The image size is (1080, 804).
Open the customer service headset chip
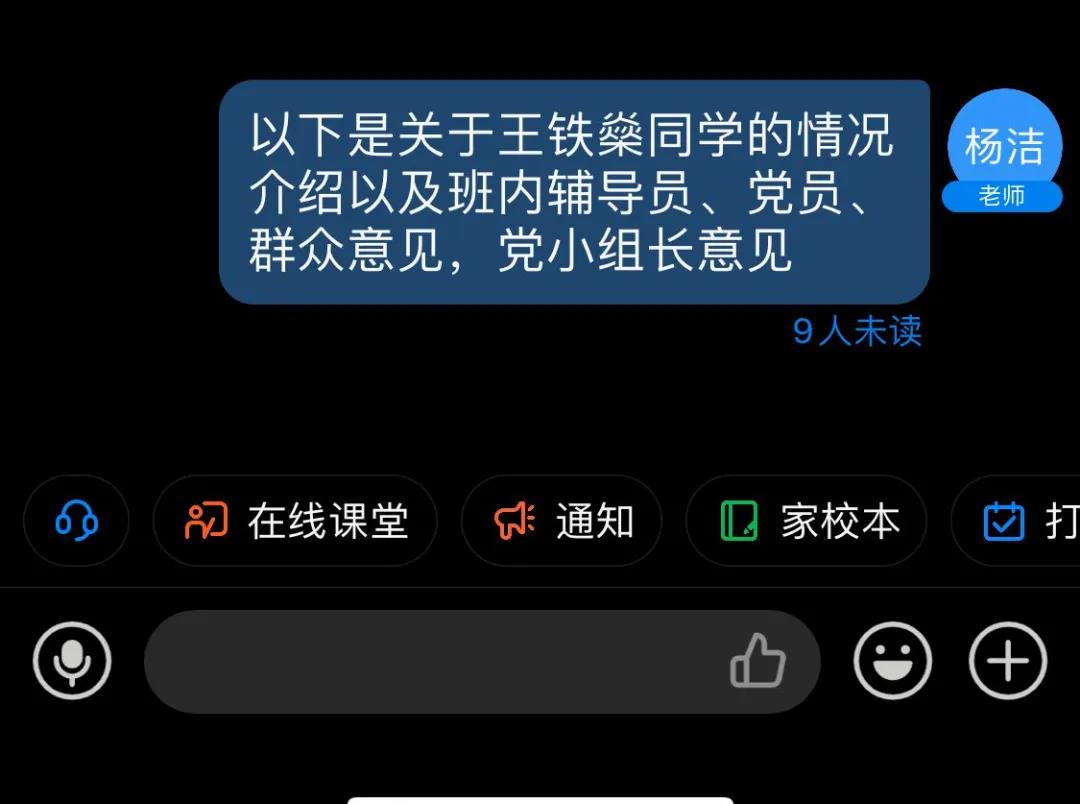click(x=76, y=521)
